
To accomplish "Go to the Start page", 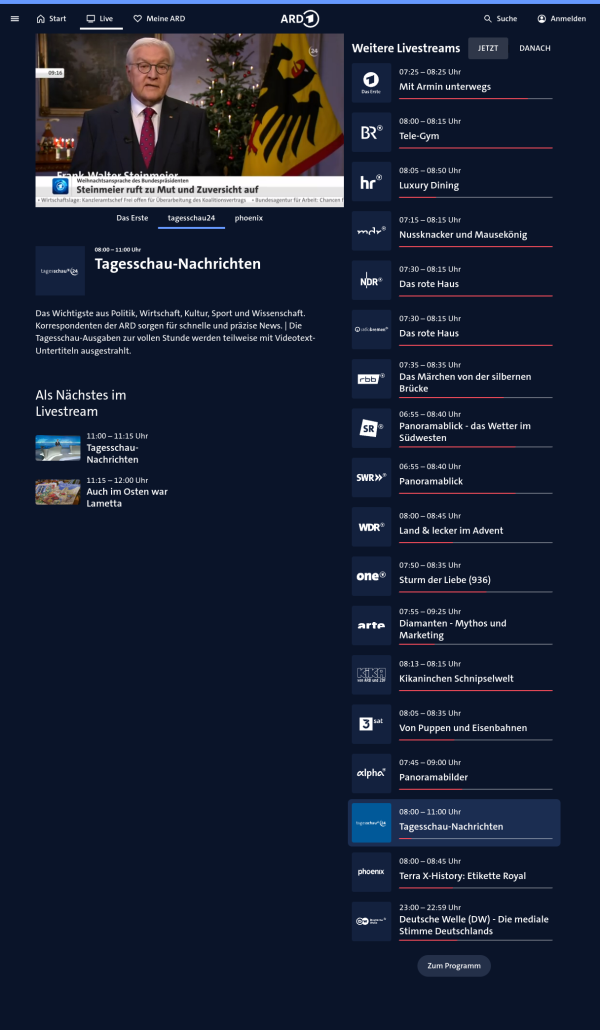I will [51, 18].
